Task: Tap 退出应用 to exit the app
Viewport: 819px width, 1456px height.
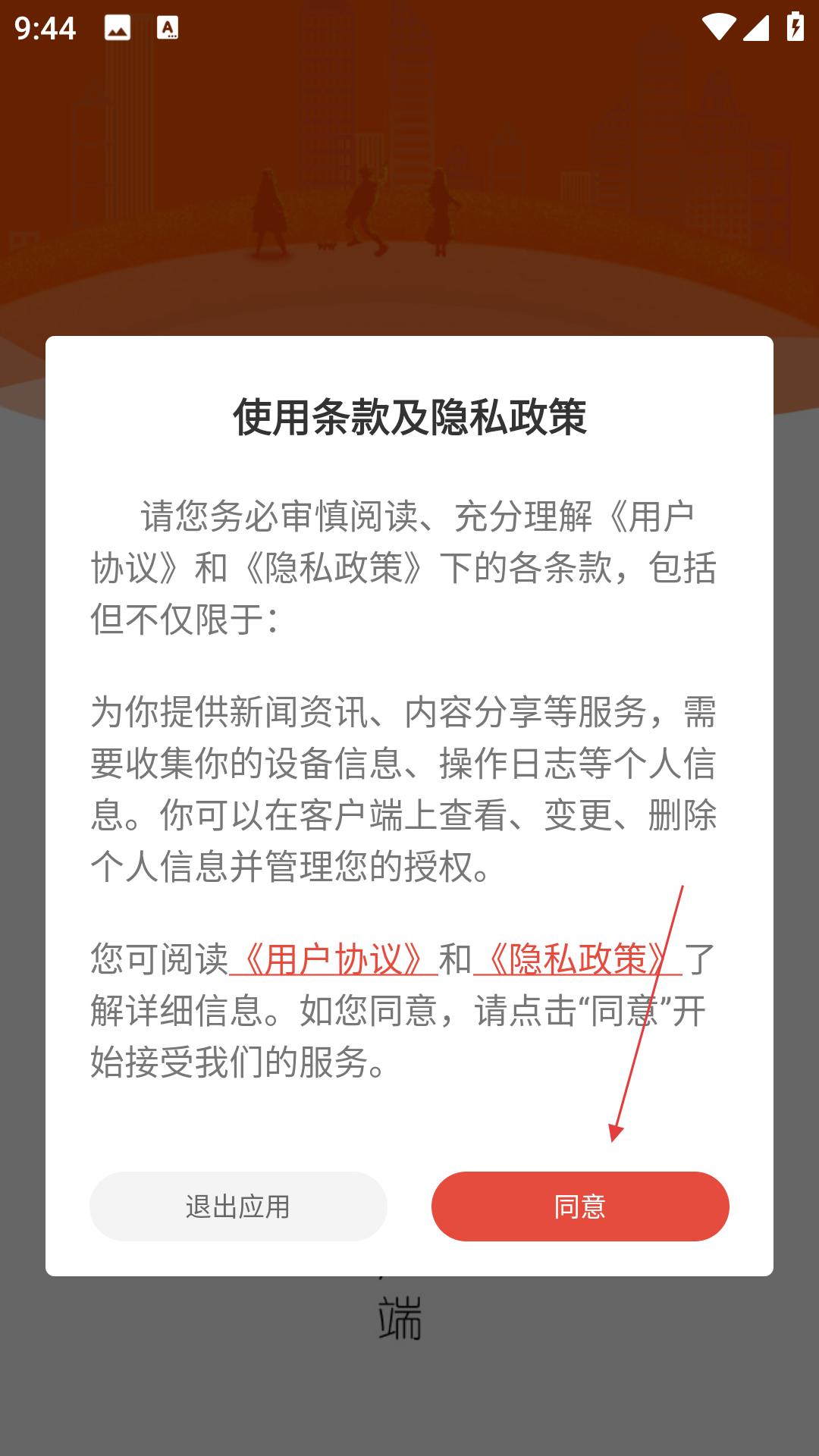Action: pos(238,1206)
